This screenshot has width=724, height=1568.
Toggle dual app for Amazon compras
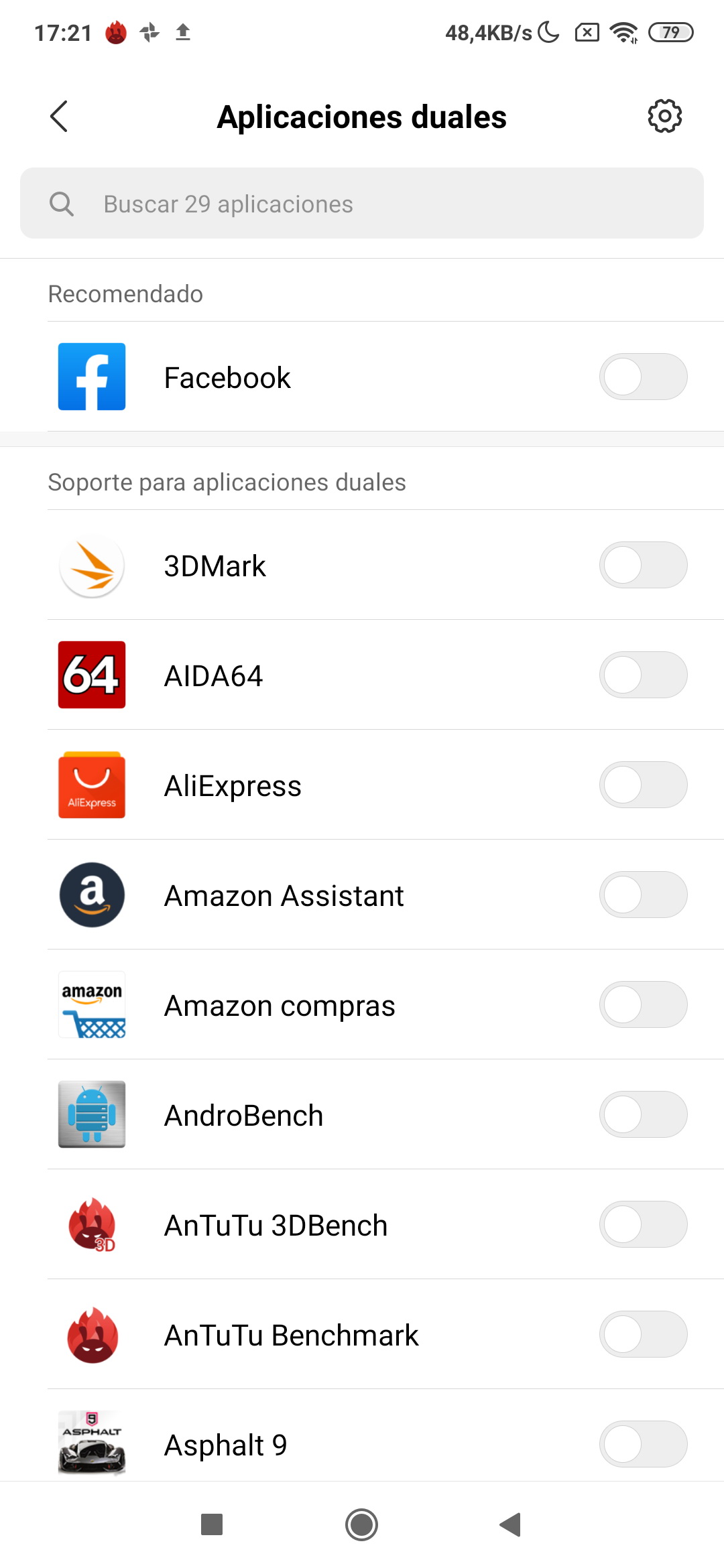coord(643,1004)
